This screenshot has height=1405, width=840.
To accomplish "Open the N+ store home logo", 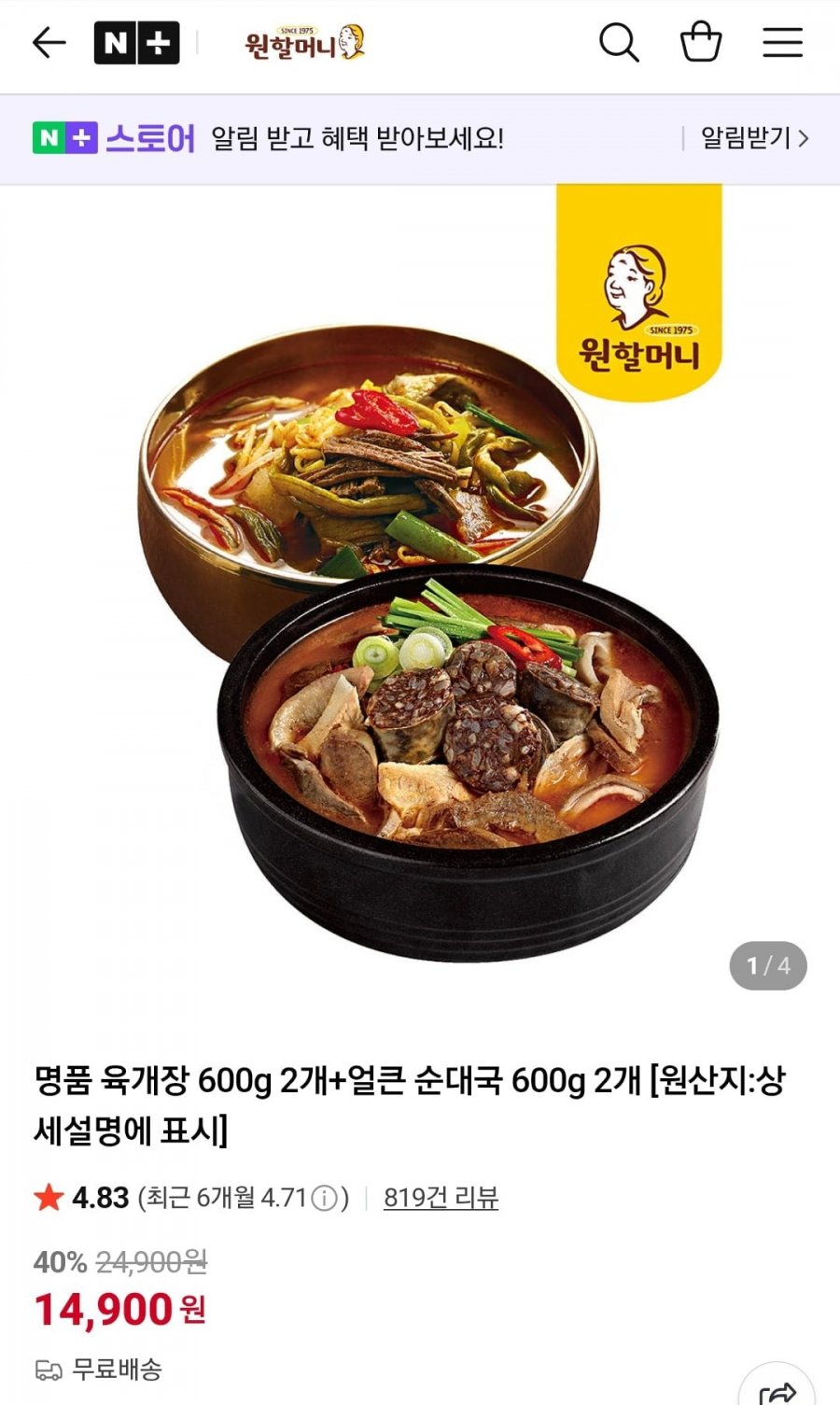I will (136, 43).
